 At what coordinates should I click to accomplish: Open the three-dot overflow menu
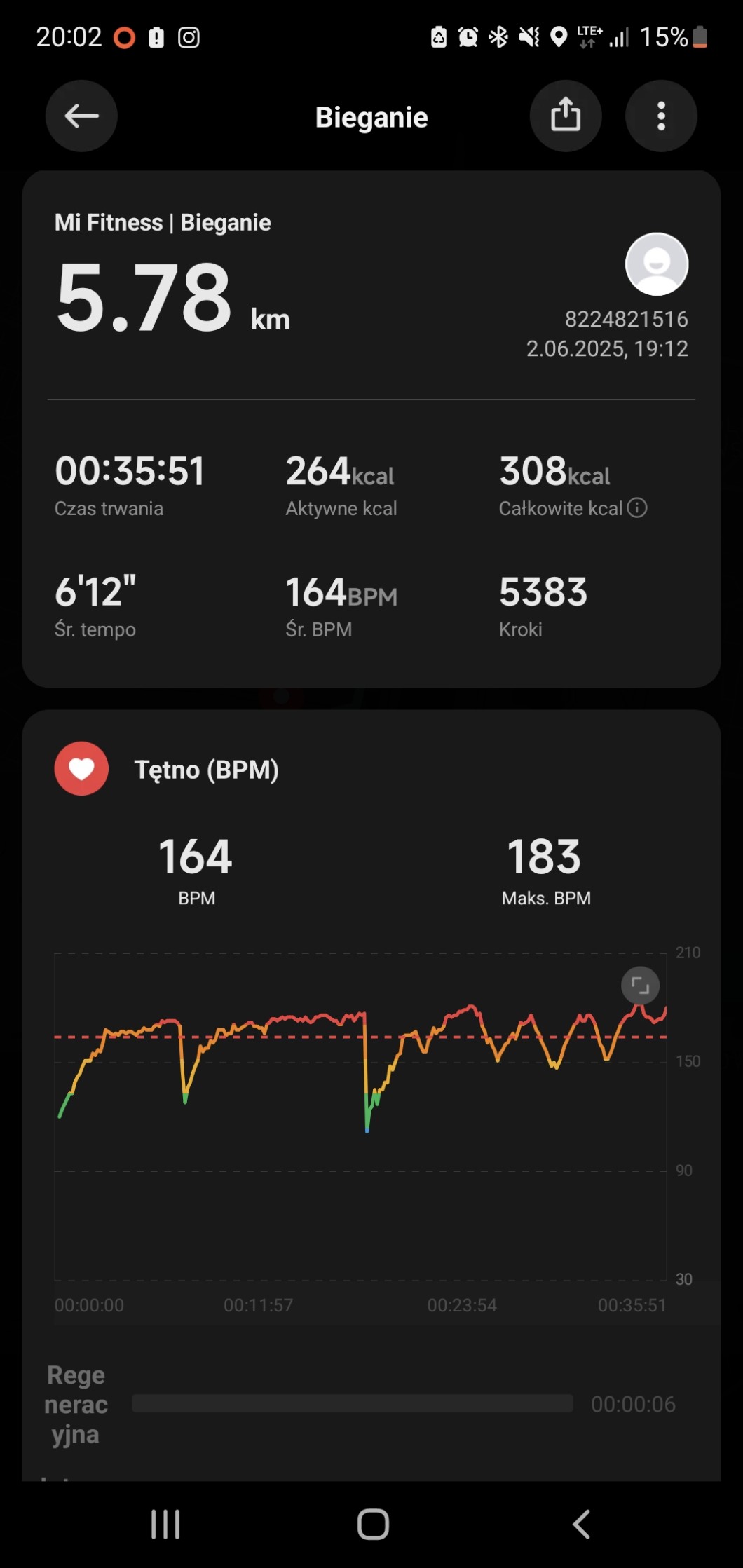(660, 116)
